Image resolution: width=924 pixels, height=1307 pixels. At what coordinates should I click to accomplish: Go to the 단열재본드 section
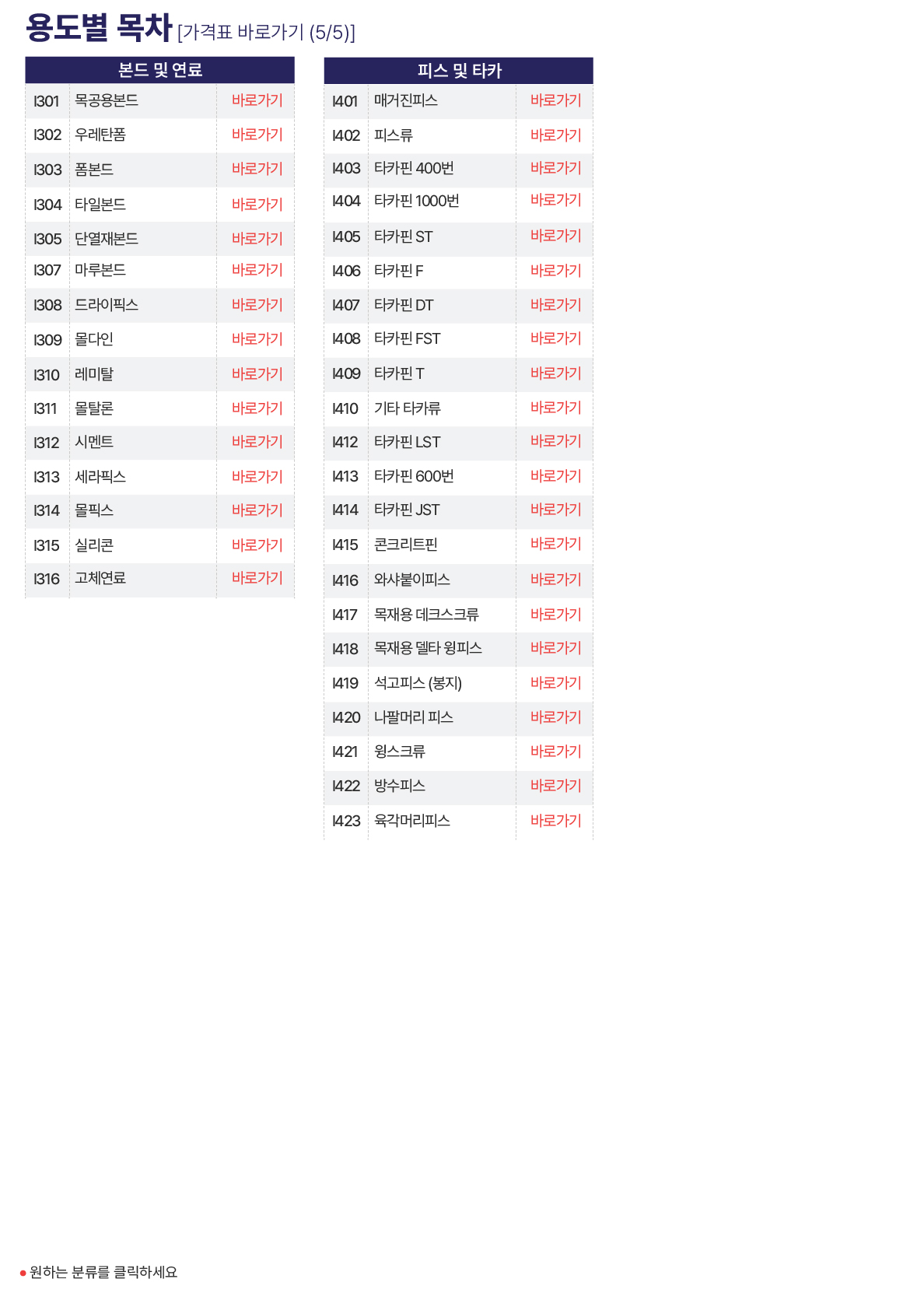(257, 239)
